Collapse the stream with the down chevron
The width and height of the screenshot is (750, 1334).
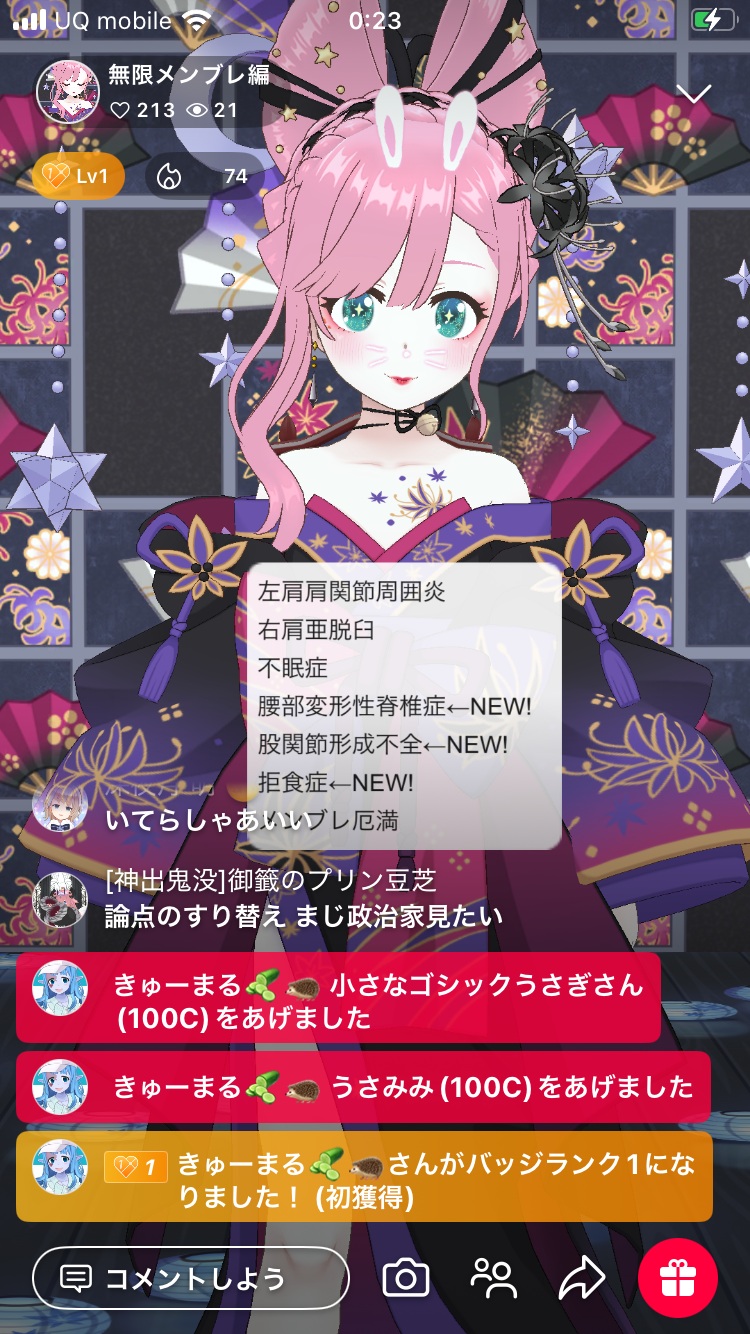click(693, 94)
